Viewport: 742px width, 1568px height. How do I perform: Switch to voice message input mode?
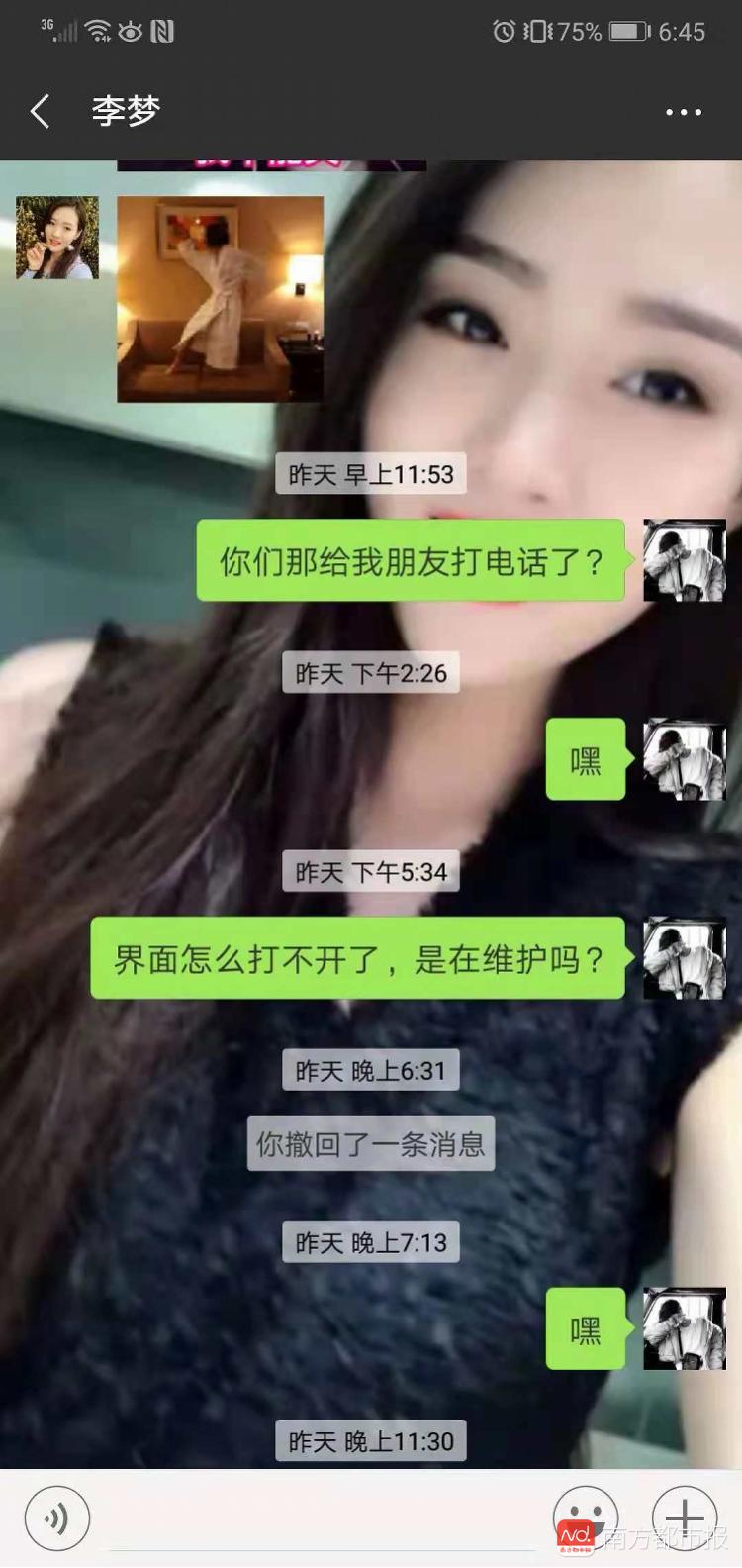click(x=57, y=1517)
